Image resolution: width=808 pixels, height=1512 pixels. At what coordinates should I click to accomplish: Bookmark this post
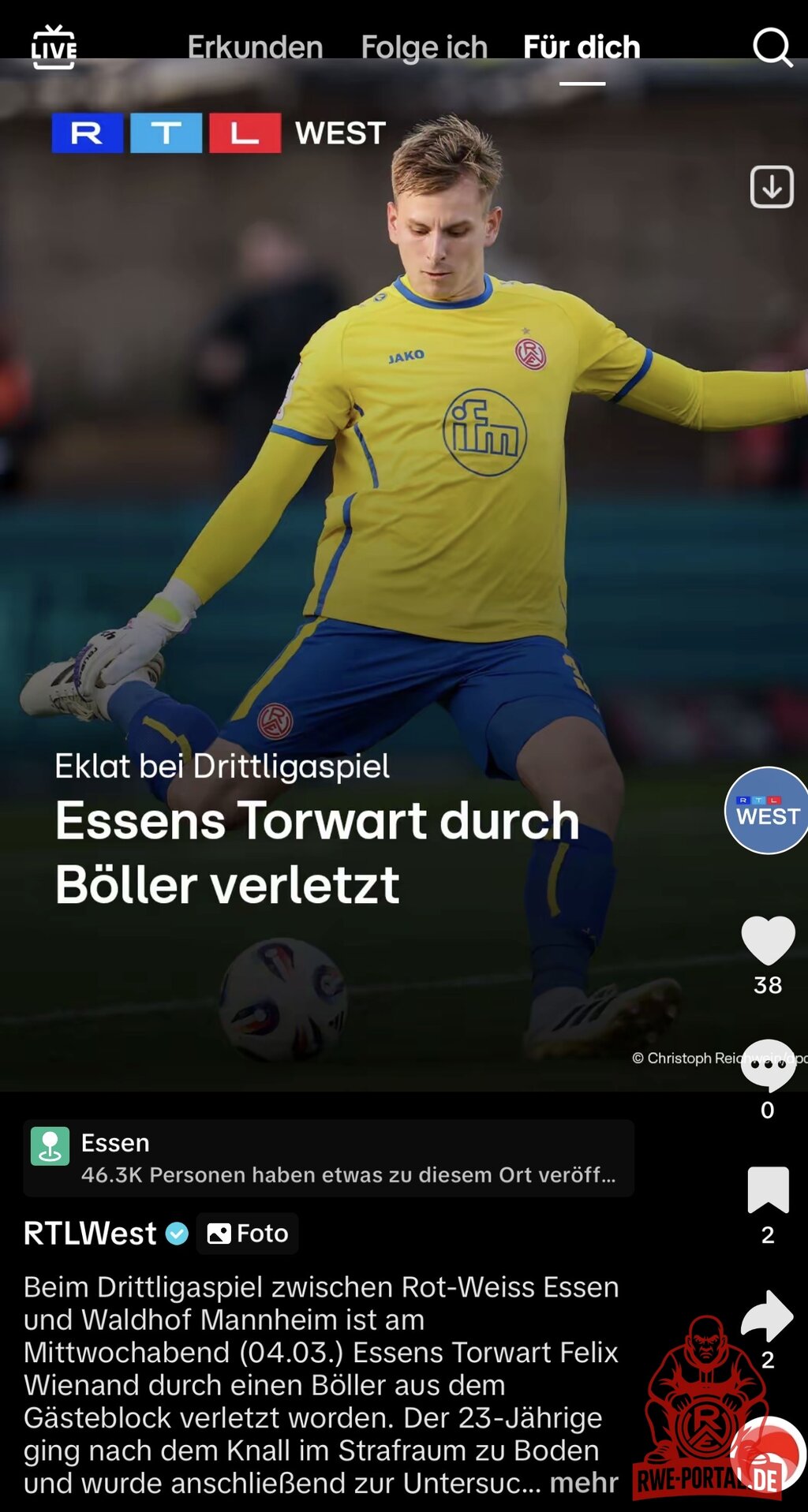[768, 1189]
